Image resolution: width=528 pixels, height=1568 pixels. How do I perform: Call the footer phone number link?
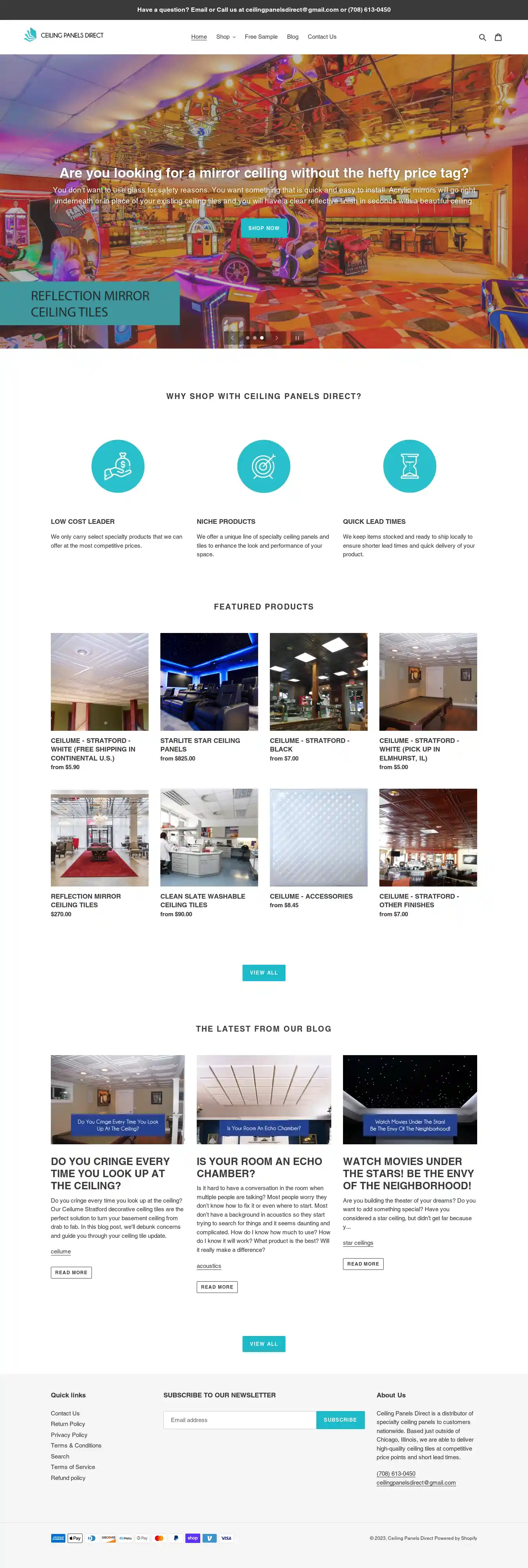point(395,1474)
